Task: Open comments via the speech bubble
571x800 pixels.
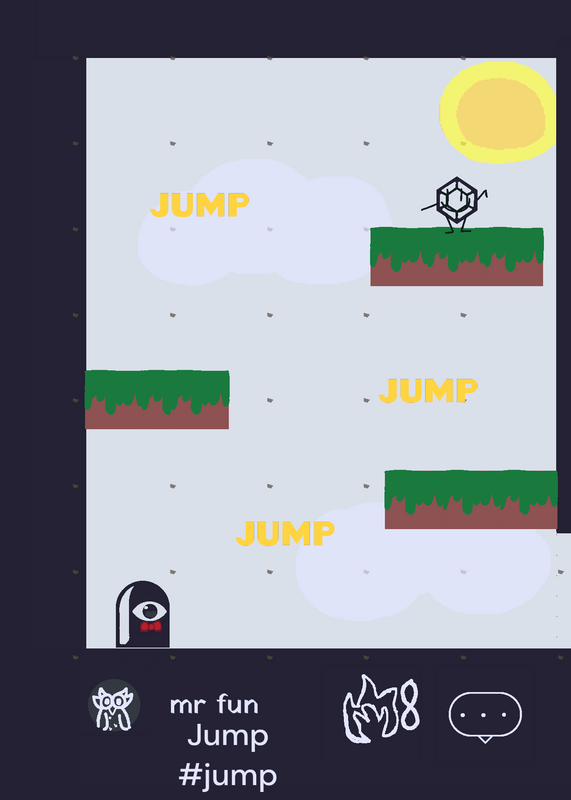Action: [x=485, y=716]
